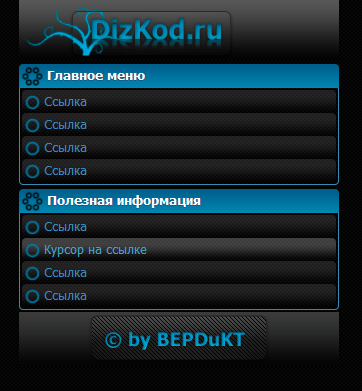The image size is (362, 391).
Task: Open the last Ссылка under Полезная информация
Action: 179,296
